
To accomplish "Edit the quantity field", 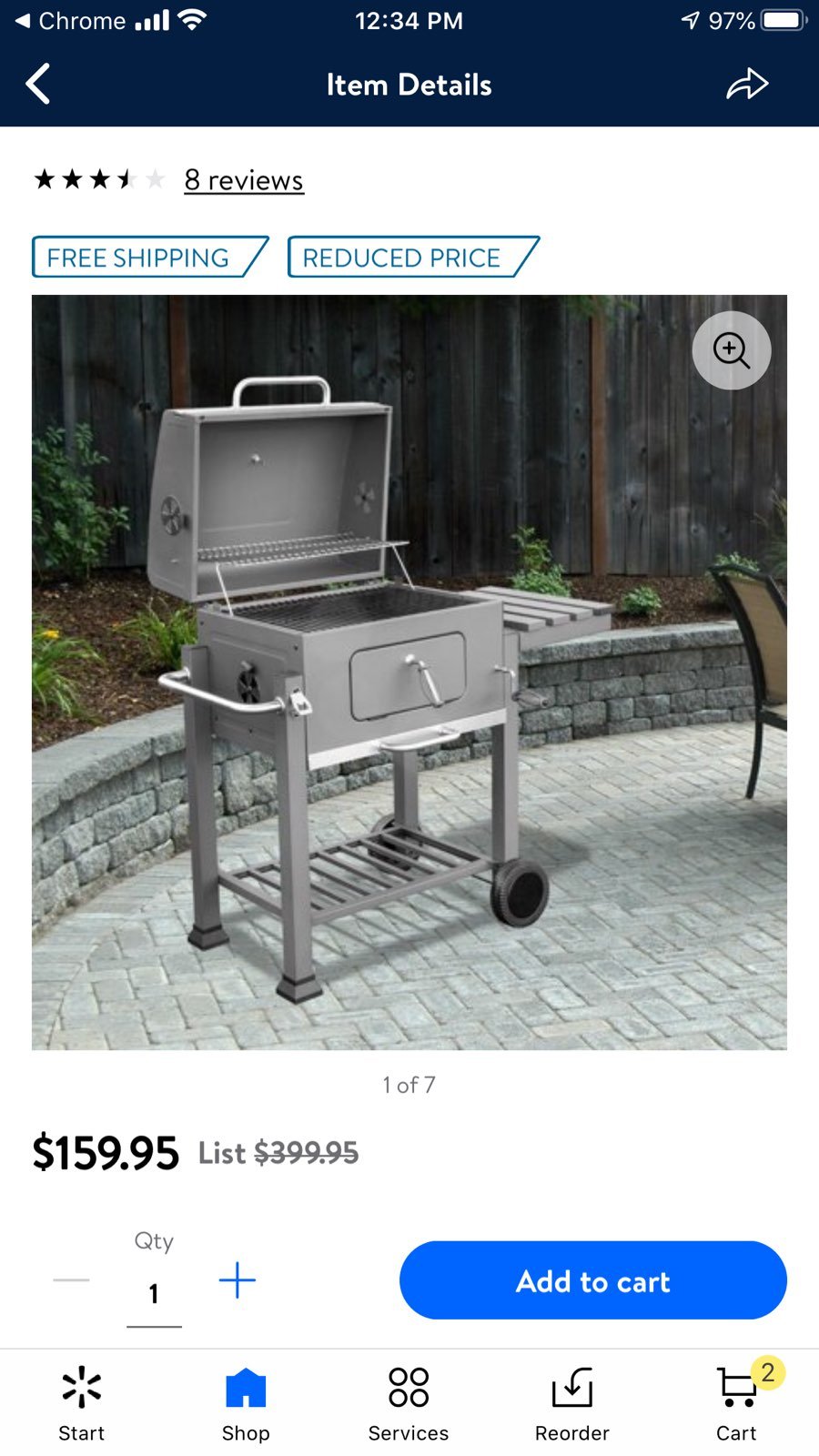I will (x=154, y=1294).
